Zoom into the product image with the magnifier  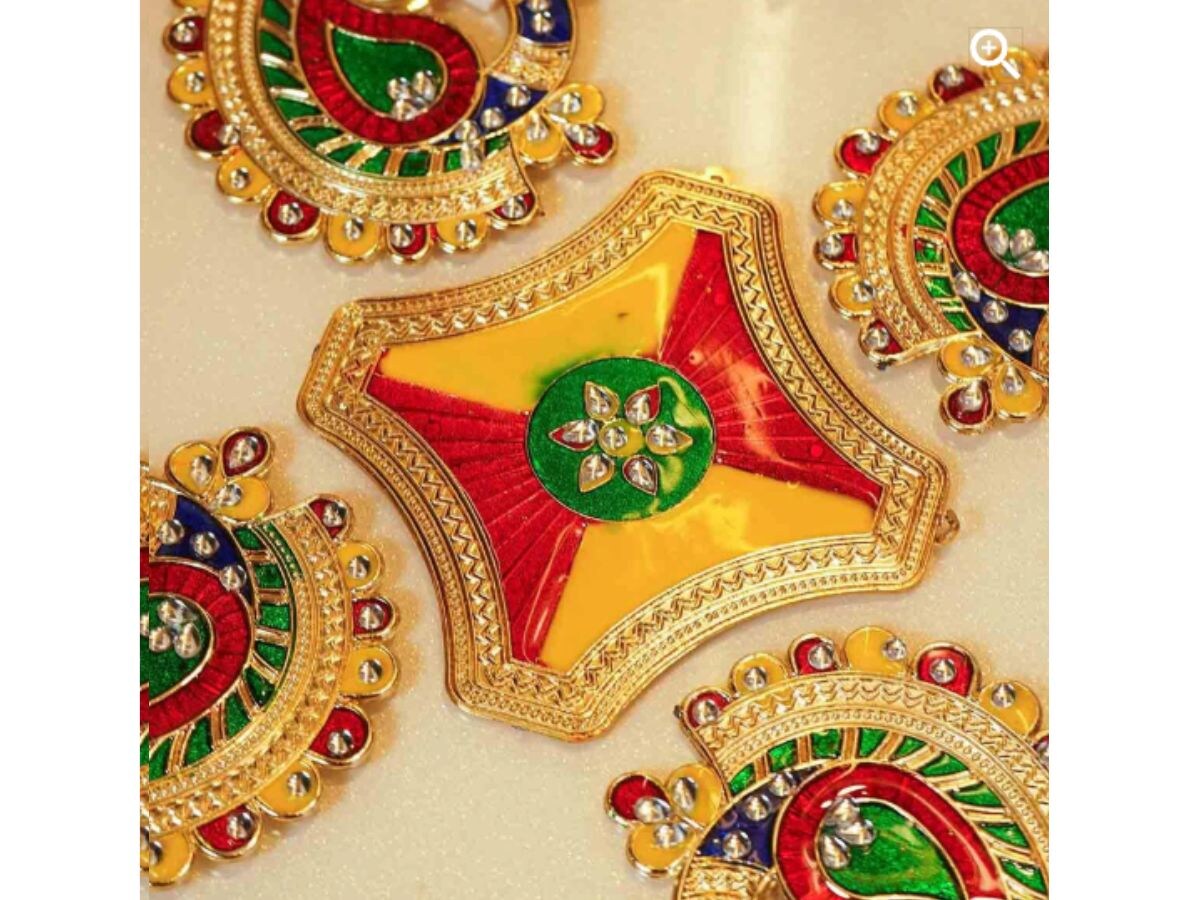[993, 52]
